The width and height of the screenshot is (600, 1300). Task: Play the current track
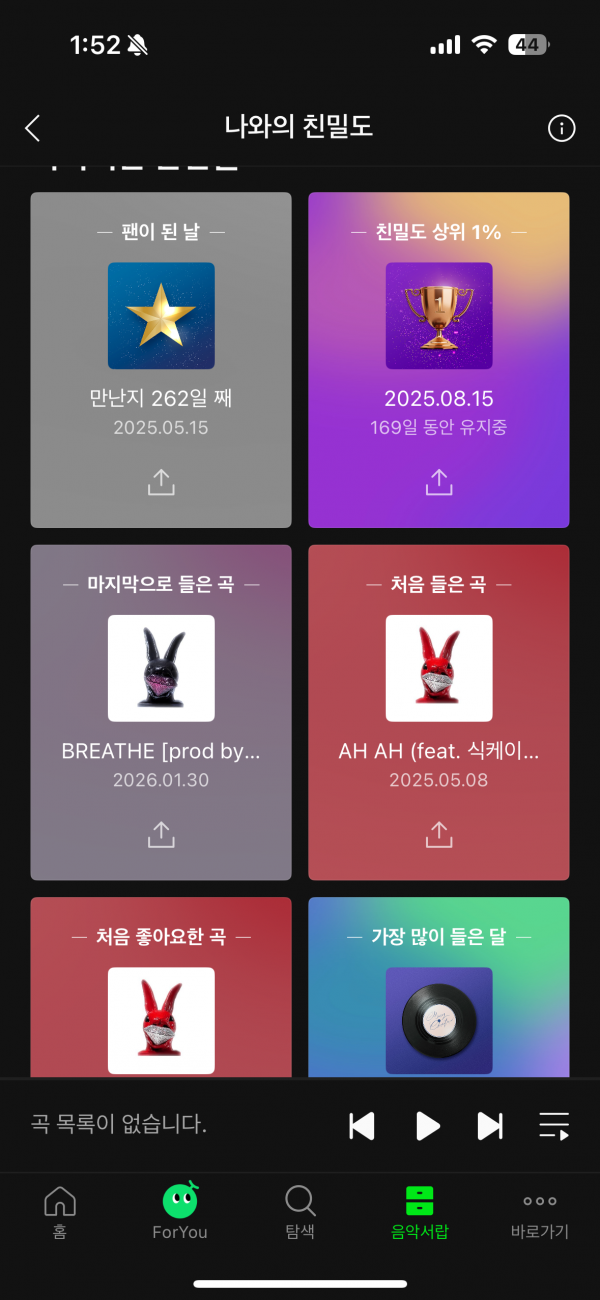[x=428, y=1126]
